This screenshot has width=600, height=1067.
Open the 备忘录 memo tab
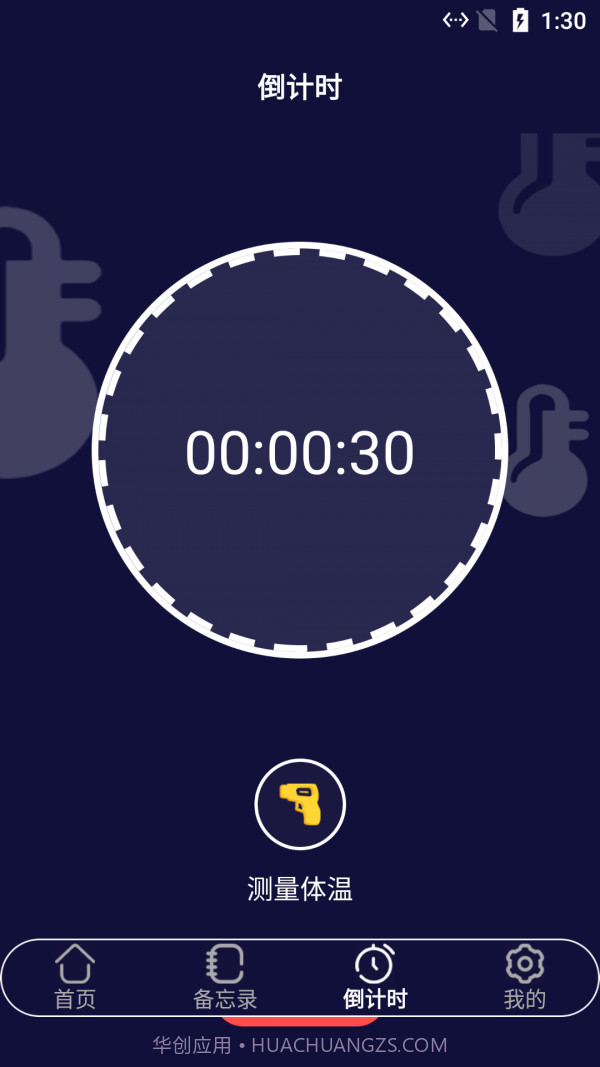point(225,977)
